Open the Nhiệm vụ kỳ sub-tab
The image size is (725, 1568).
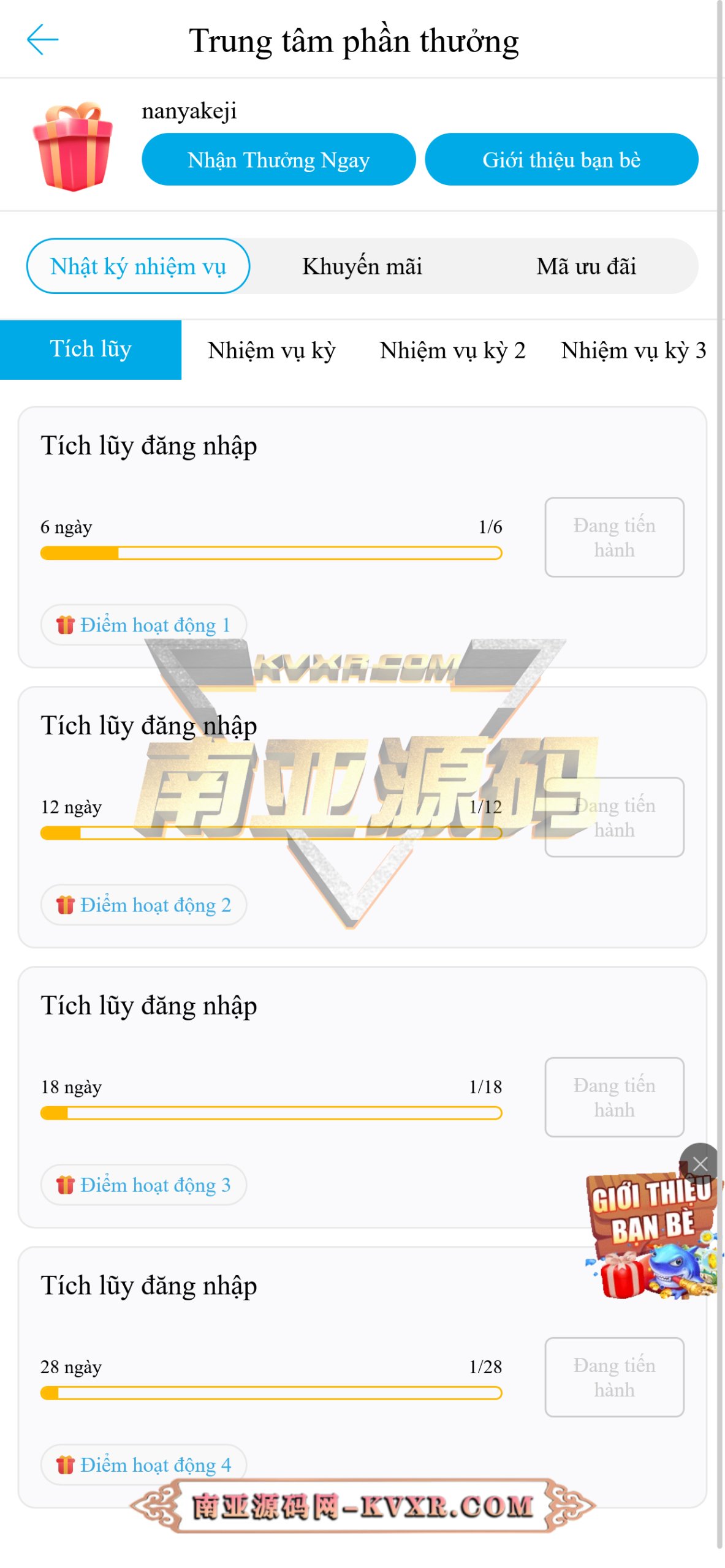click(x=271, y=350)
